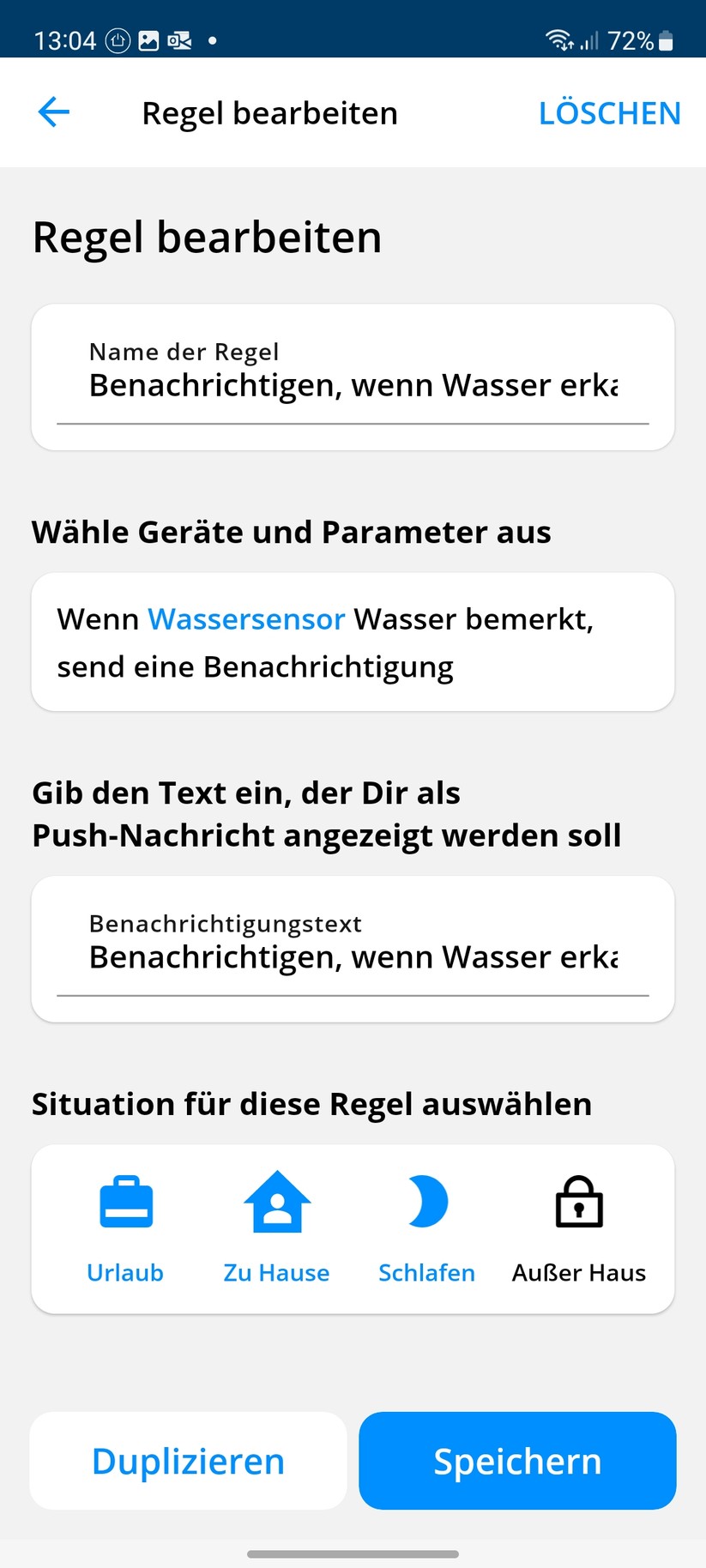This screenshot has height=1568, width=706.
Task: Tap the Speichern button to save
Action: coord(516,1461)
